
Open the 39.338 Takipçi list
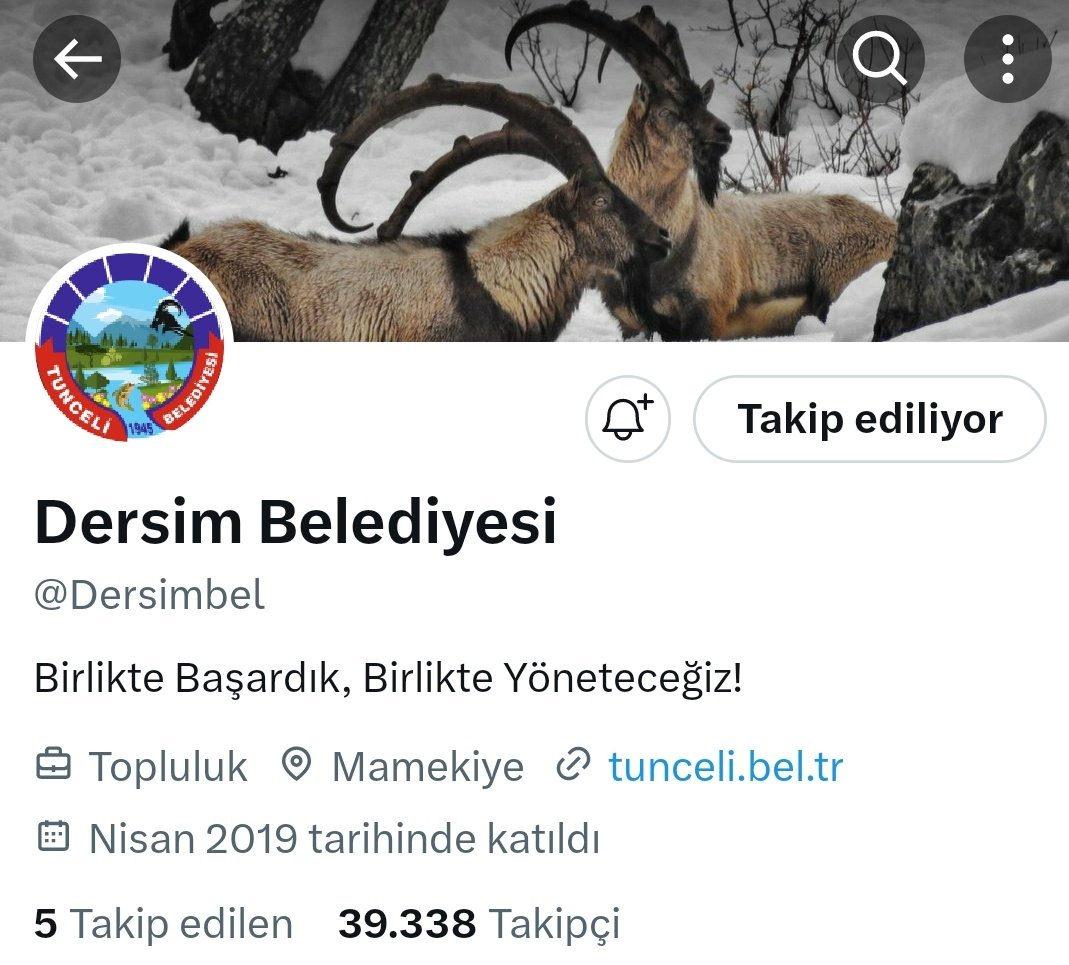[479, 923]
